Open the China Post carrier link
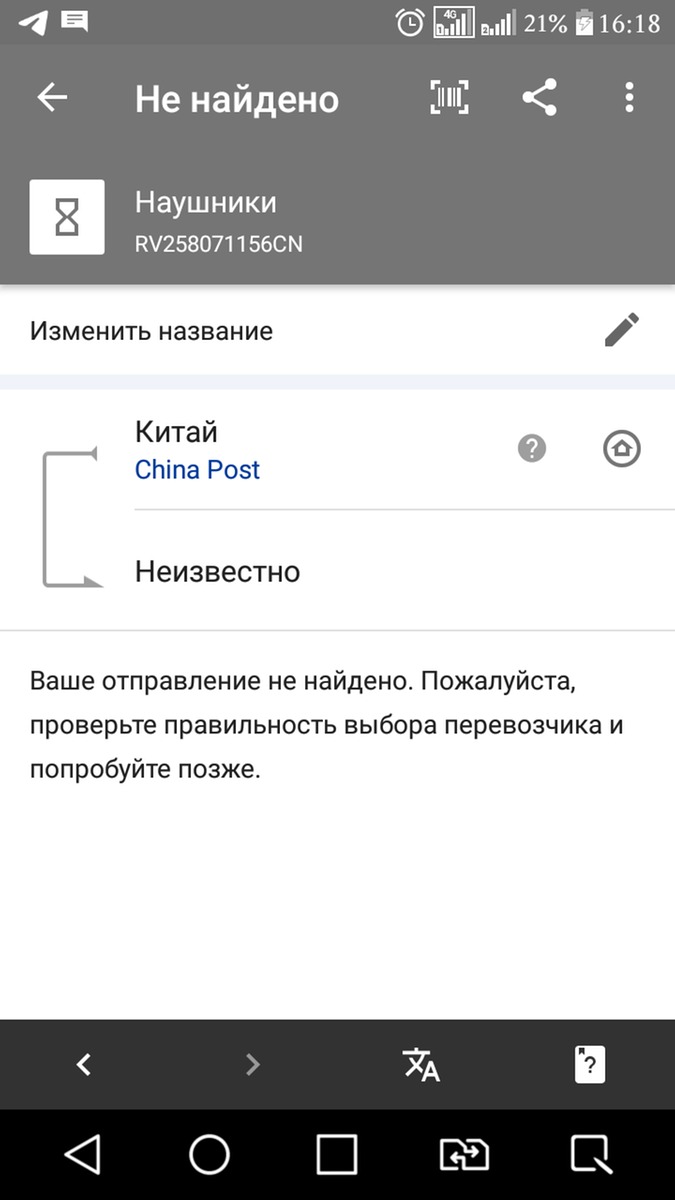 [x=197, y=470]
